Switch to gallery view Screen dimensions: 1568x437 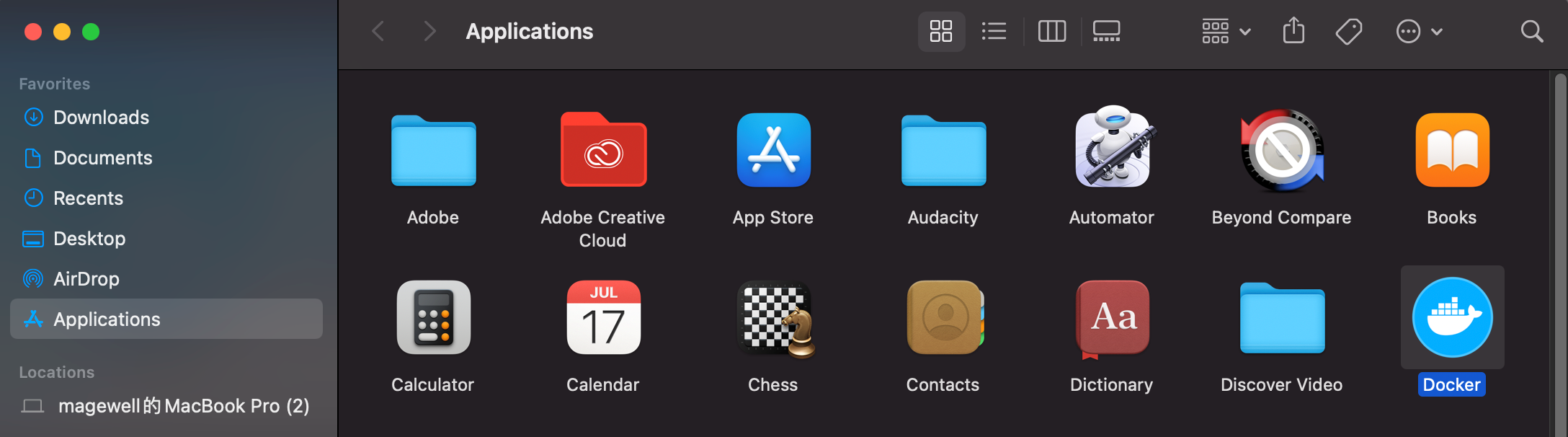click(1106, 32)
